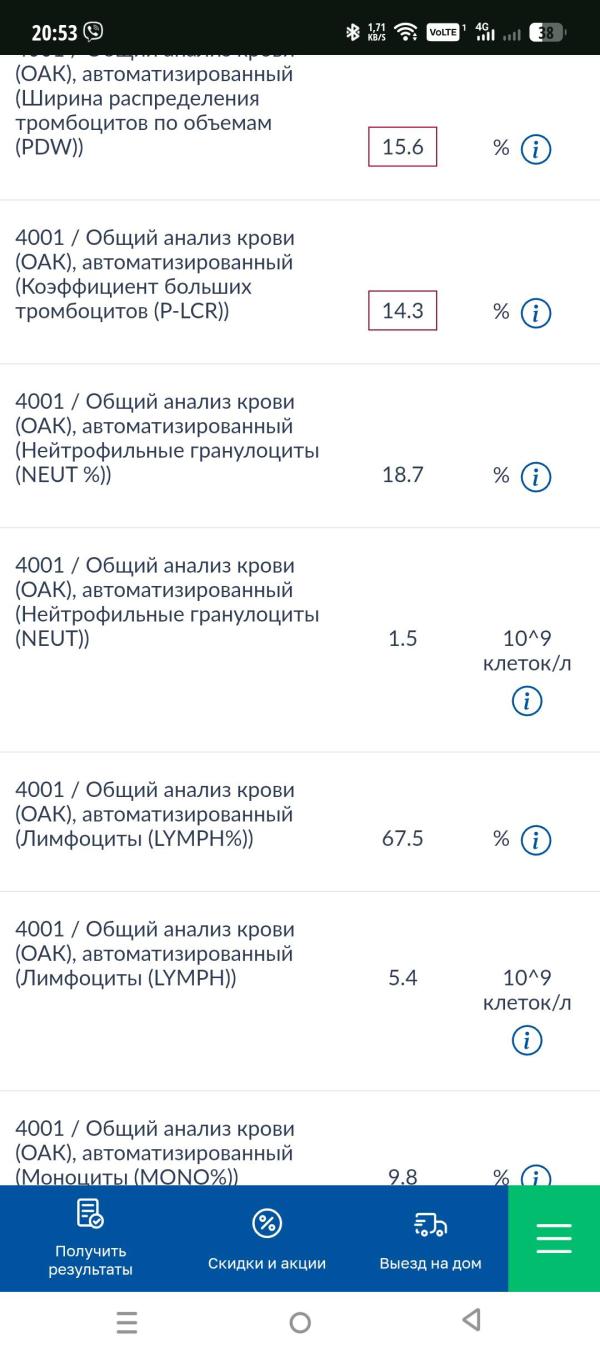Go back with system back button
The height and width of the screenshot is (1352, 600).
(472, 1321)
